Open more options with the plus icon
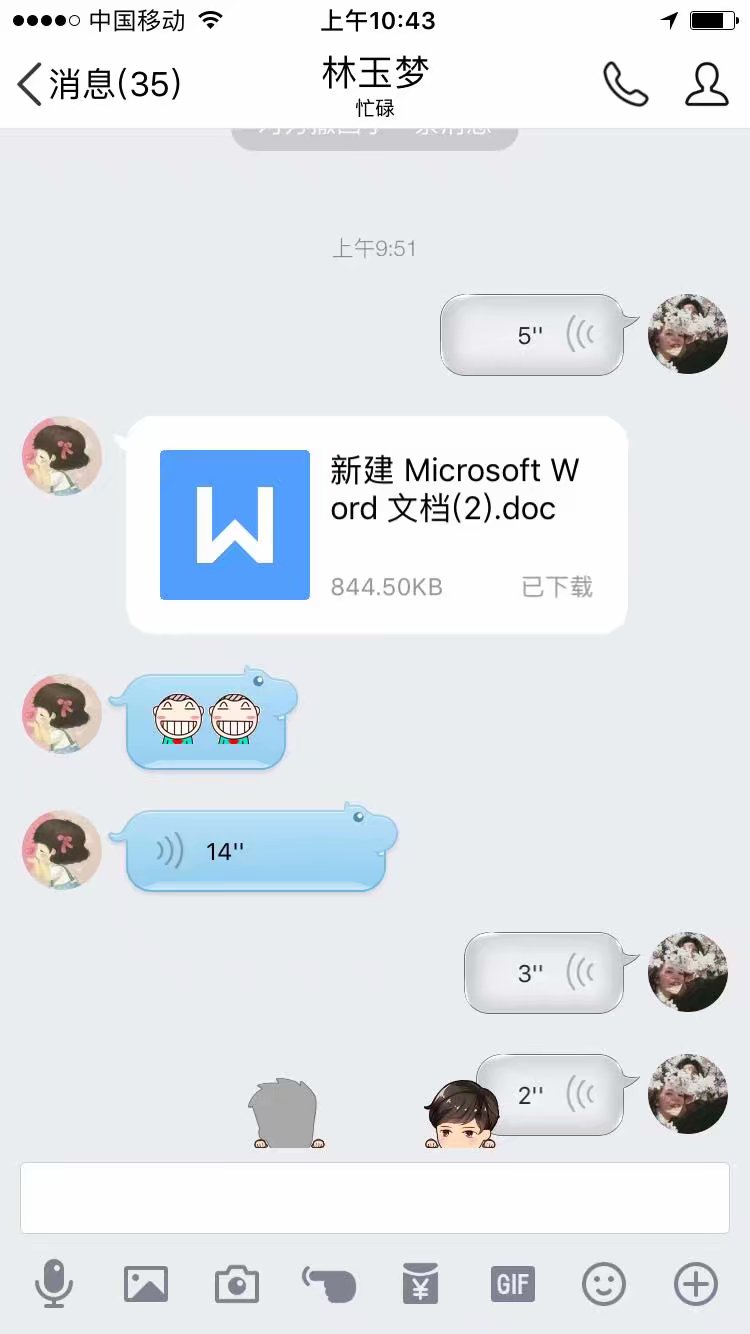 click(x=696, y=1284)
